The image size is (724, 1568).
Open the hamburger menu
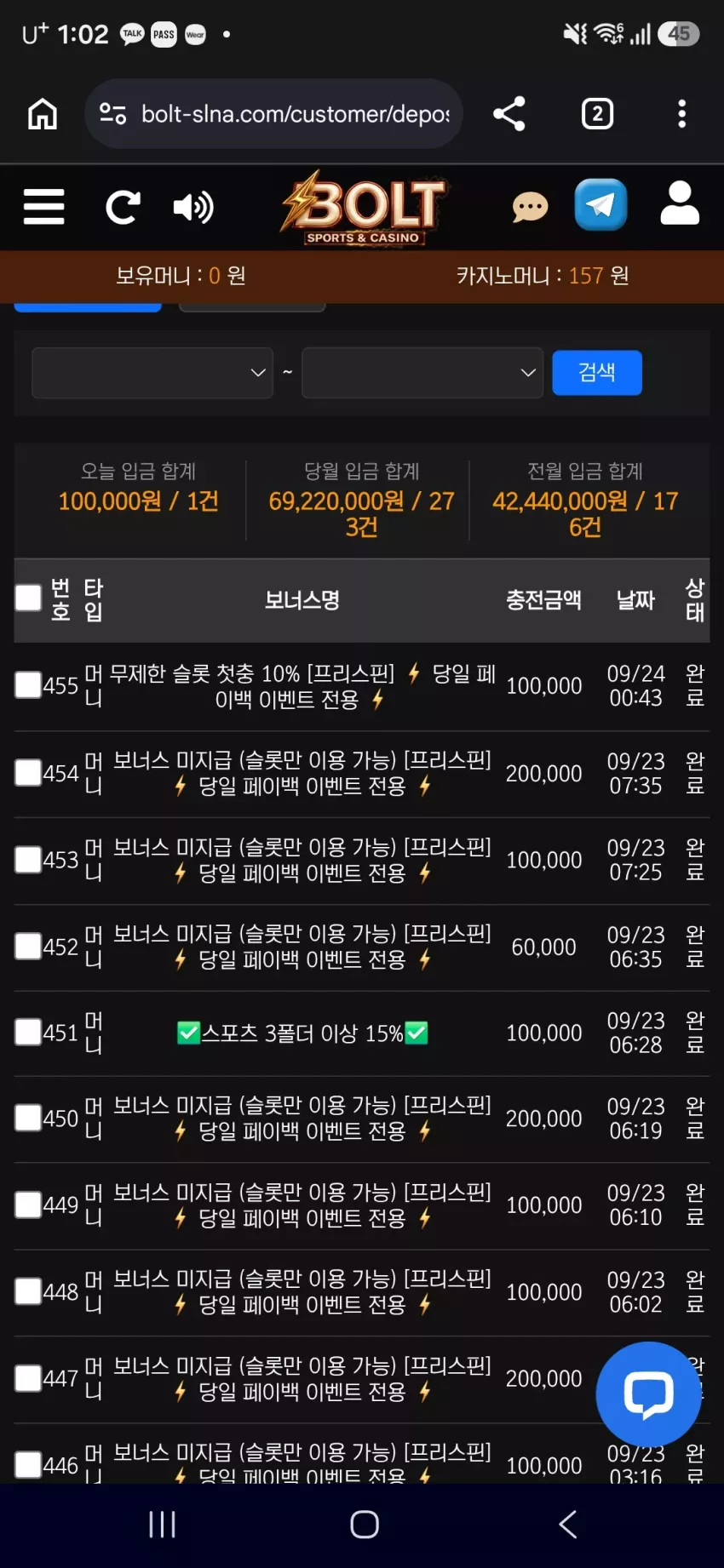[43, 207]
